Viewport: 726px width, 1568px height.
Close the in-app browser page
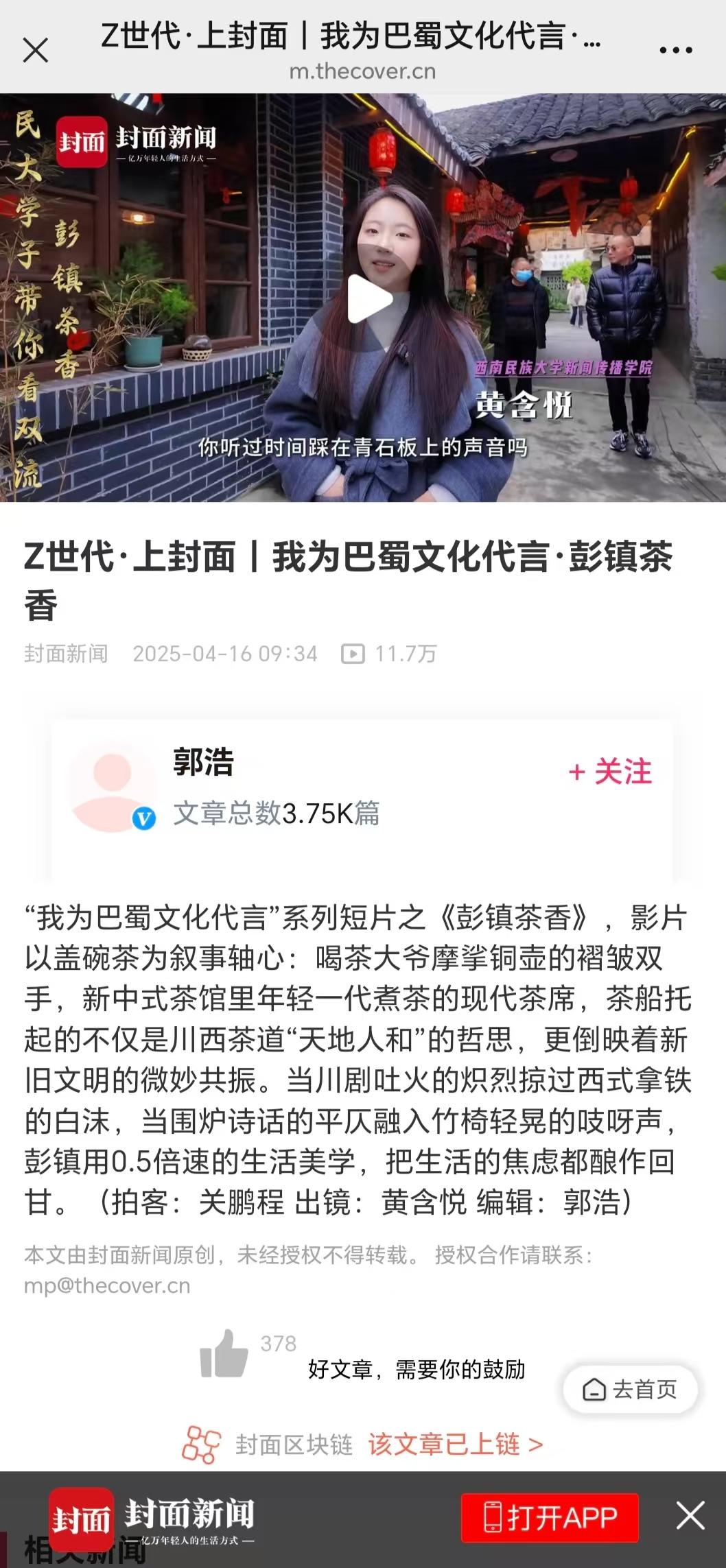[36, 50]
